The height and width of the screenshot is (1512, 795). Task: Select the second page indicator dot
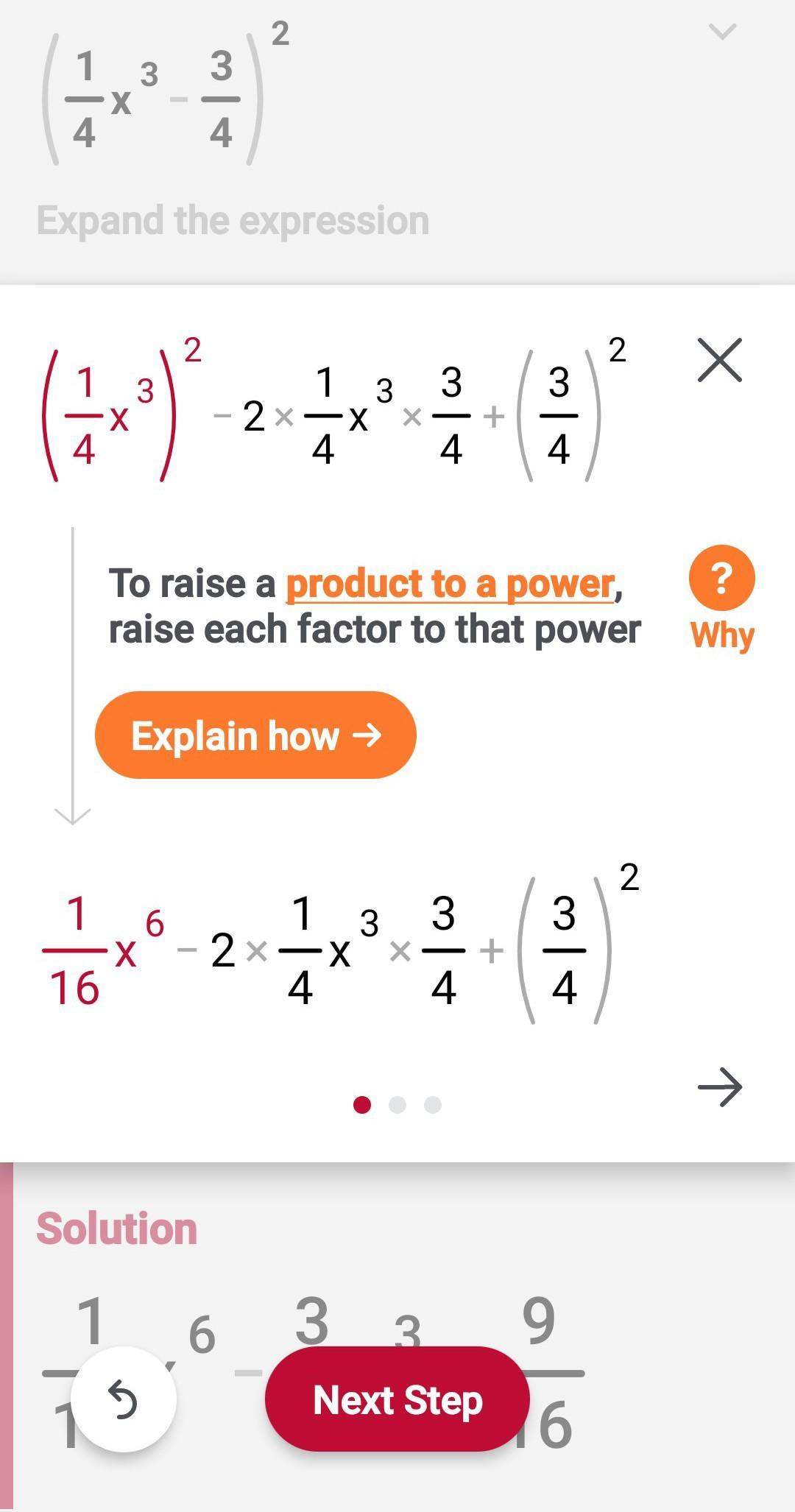[x=397, y=1105]
